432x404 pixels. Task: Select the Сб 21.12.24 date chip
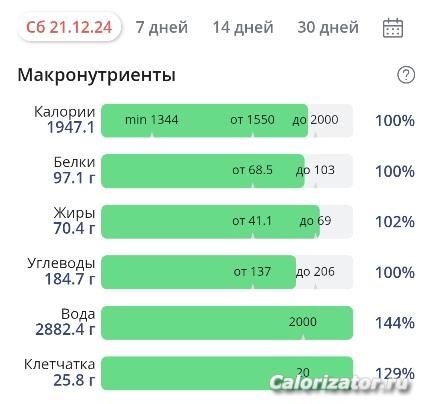[x=69, y=27]
